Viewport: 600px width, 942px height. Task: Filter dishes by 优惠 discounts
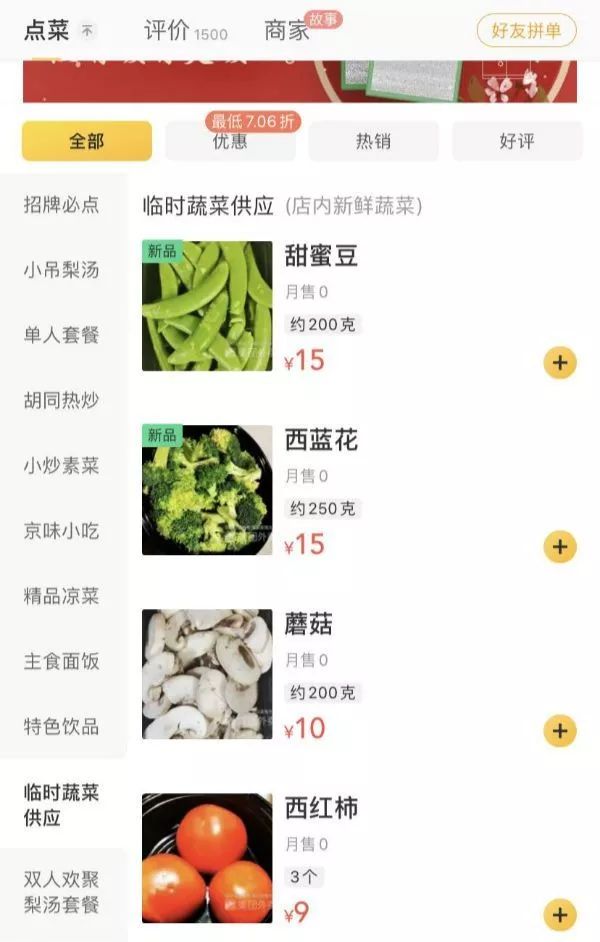[x=230, y=142]
